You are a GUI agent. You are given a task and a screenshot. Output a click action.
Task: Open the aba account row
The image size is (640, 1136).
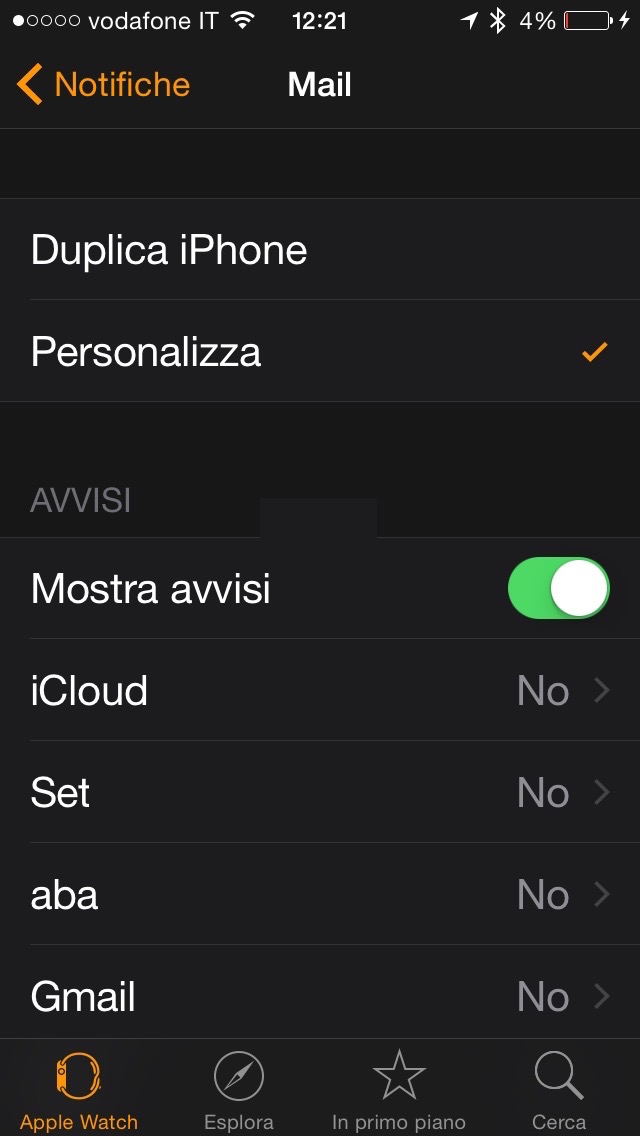click(x=320, y=895)
